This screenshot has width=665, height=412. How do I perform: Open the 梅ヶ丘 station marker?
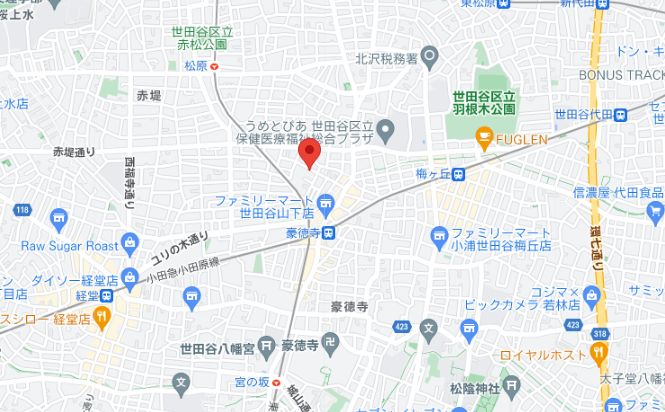click(x=458, y=176)
